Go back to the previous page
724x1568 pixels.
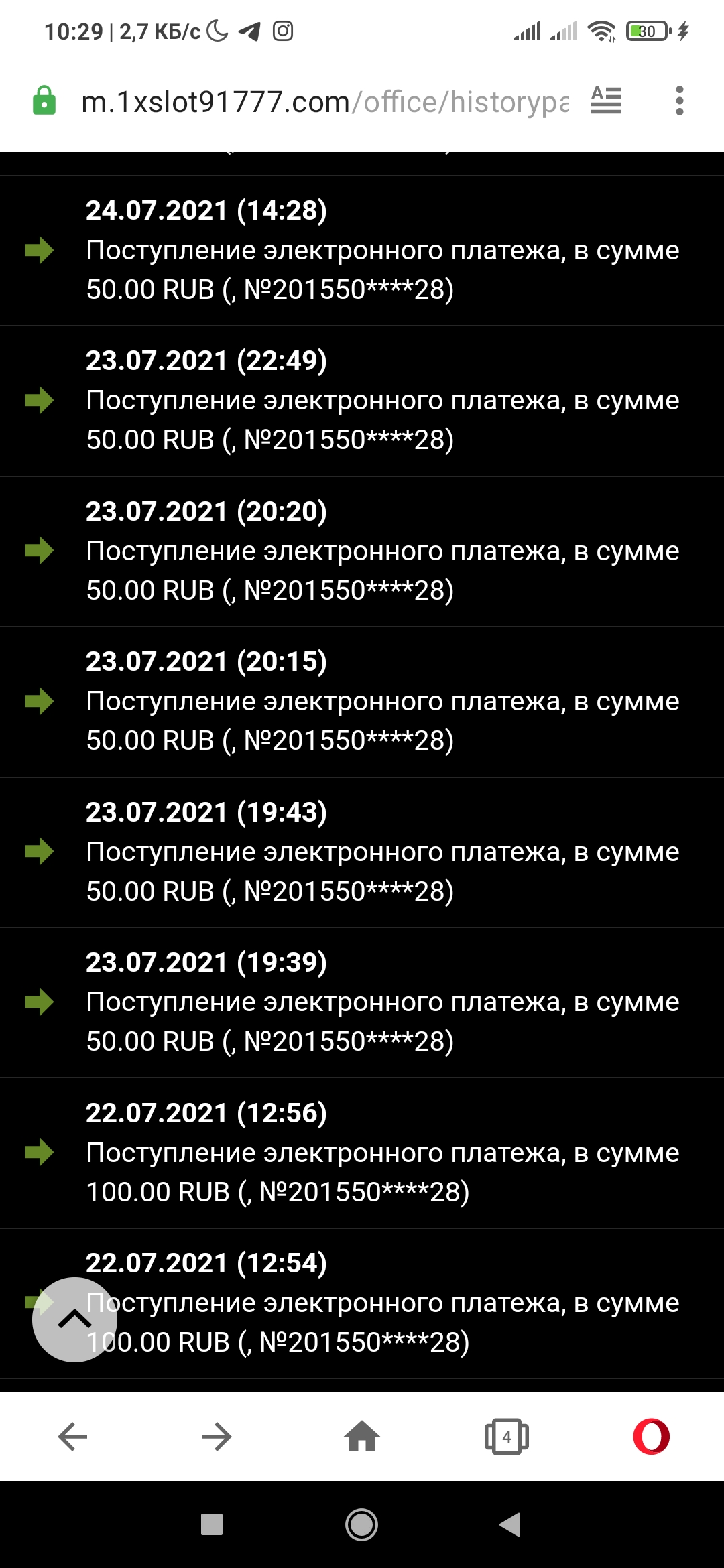[x=72, y=1437]
